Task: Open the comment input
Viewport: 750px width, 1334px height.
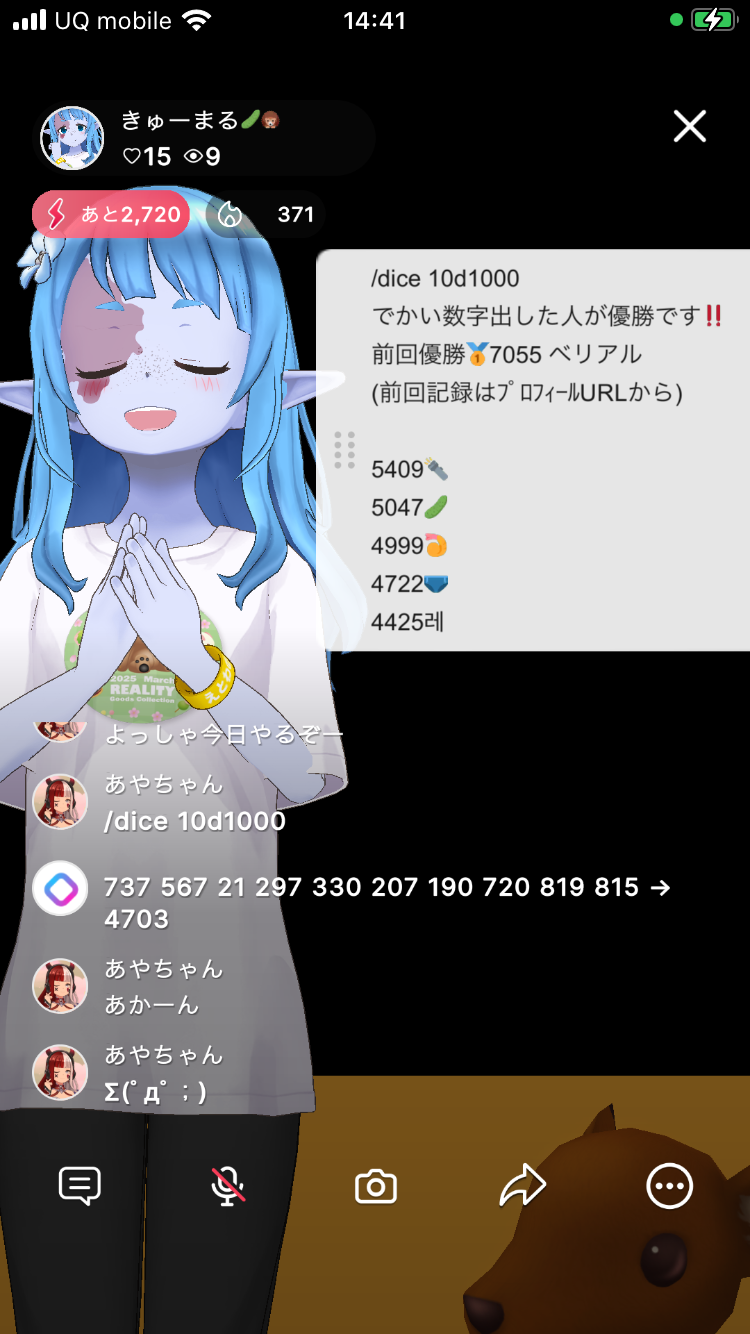Action: (80, 1186)
